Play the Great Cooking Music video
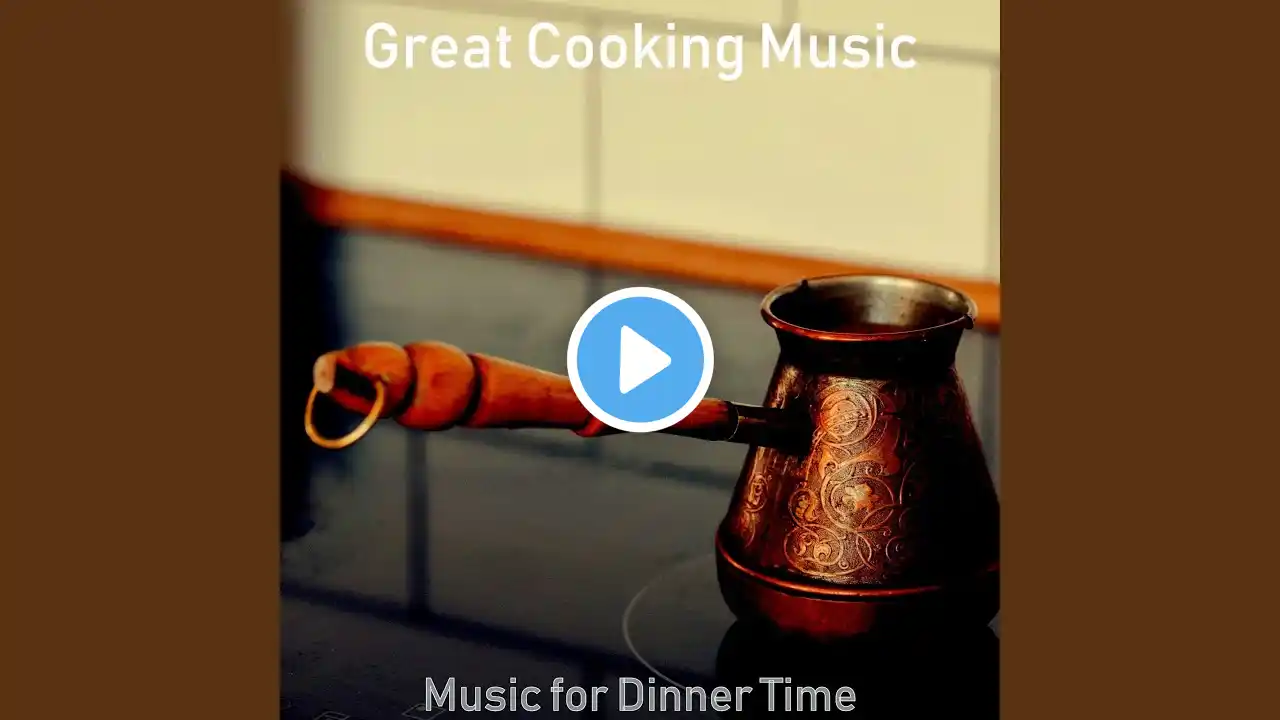This screenshot has height=720, width=1280. click(640, 360)
